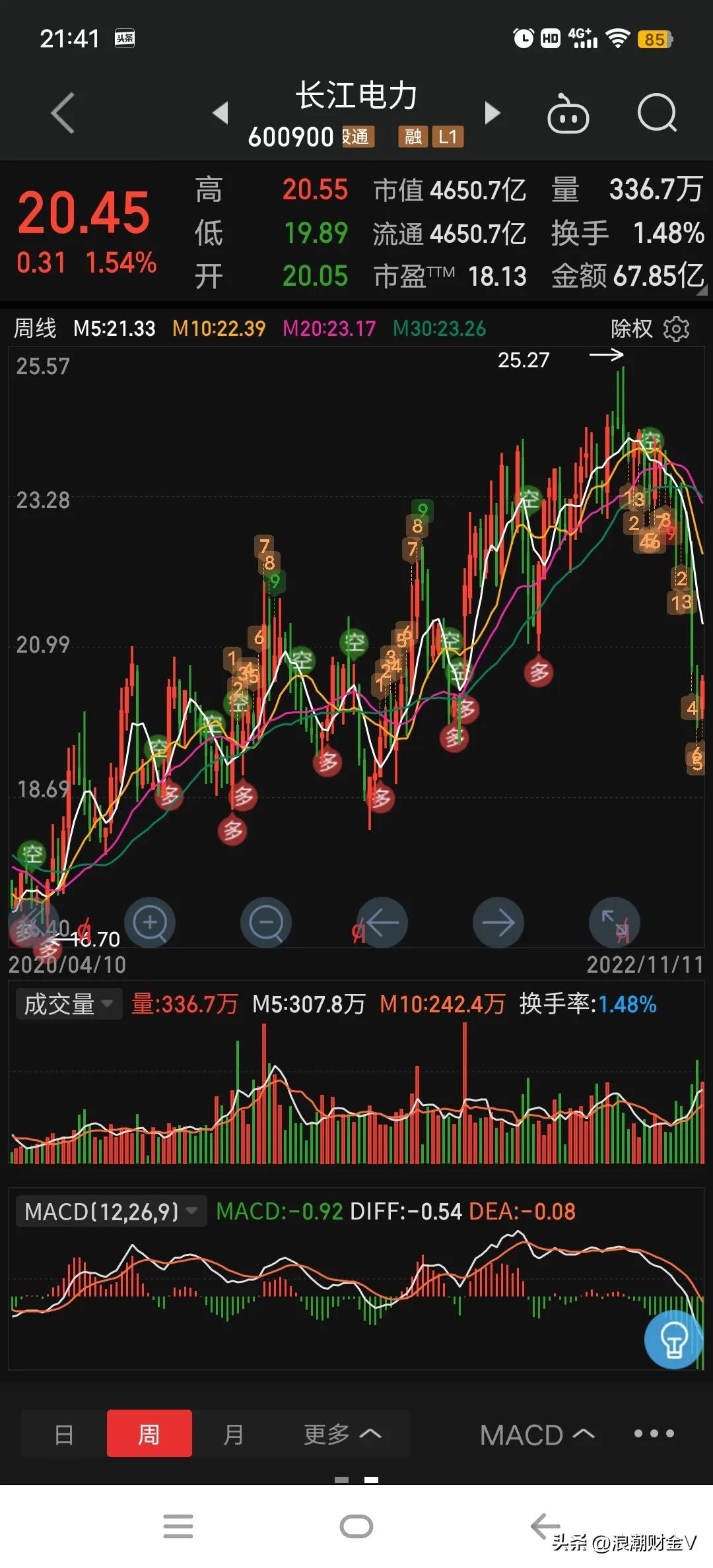The width and height of the screenshot is (713, 1568).
Task: Zoom in on the weekly chart
Action: pos(150,923)
